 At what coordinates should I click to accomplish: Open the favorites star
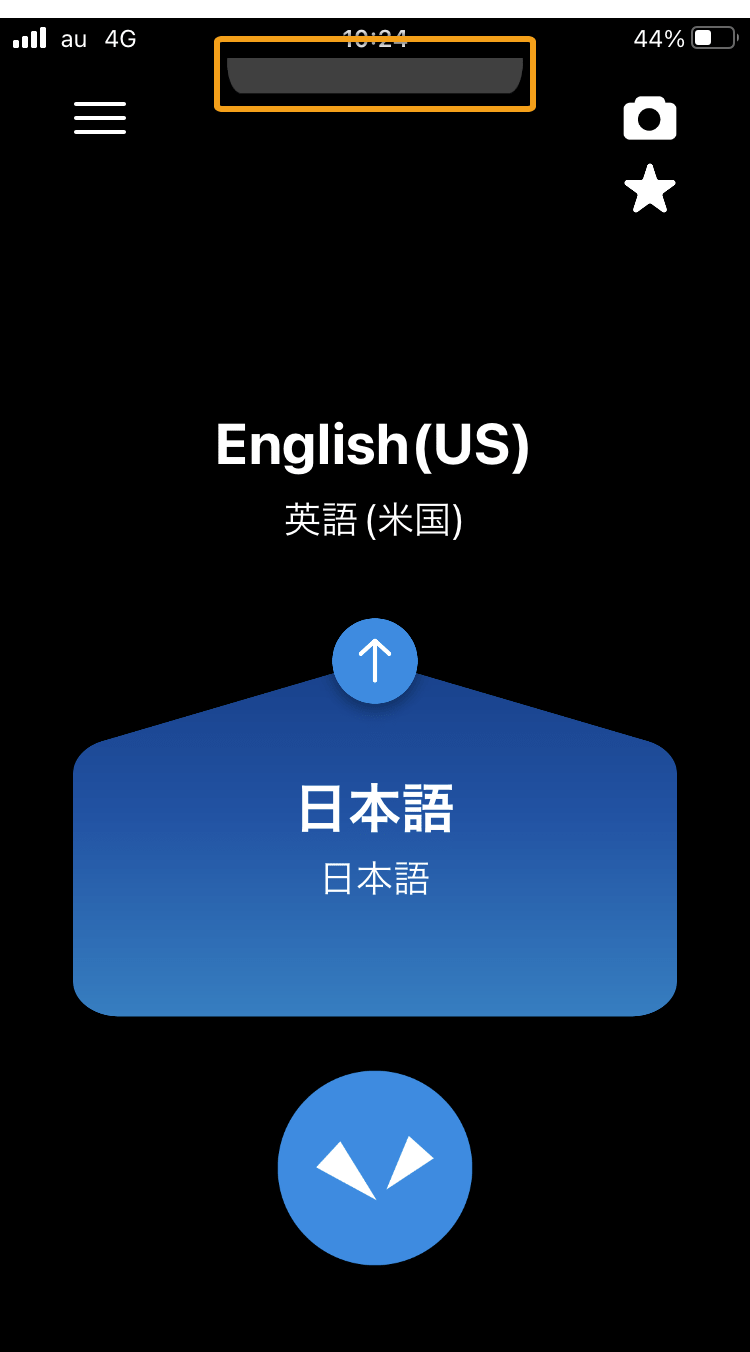coord(649,189)
